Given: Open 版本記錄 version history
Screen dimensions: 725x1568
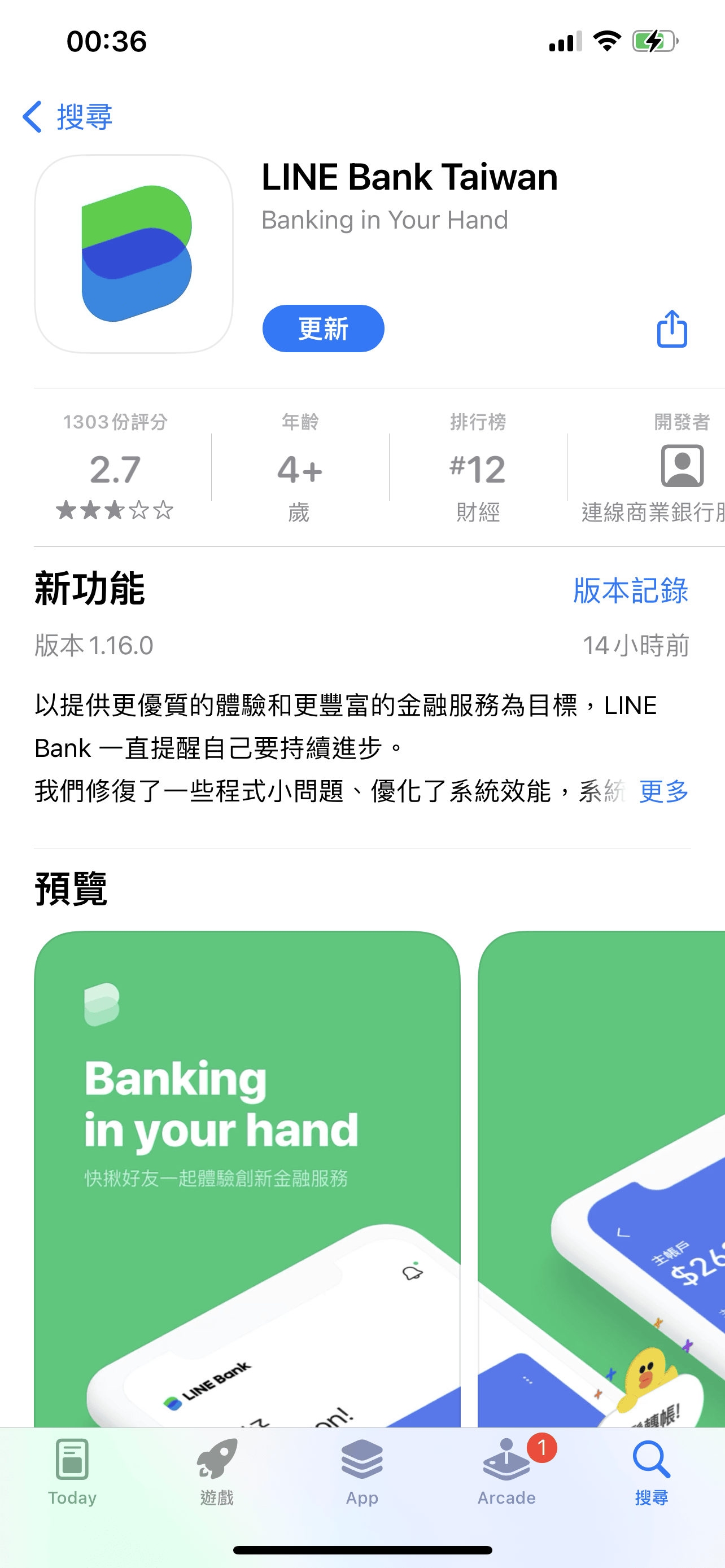Looking at the screenshot, I should [630, 590].
